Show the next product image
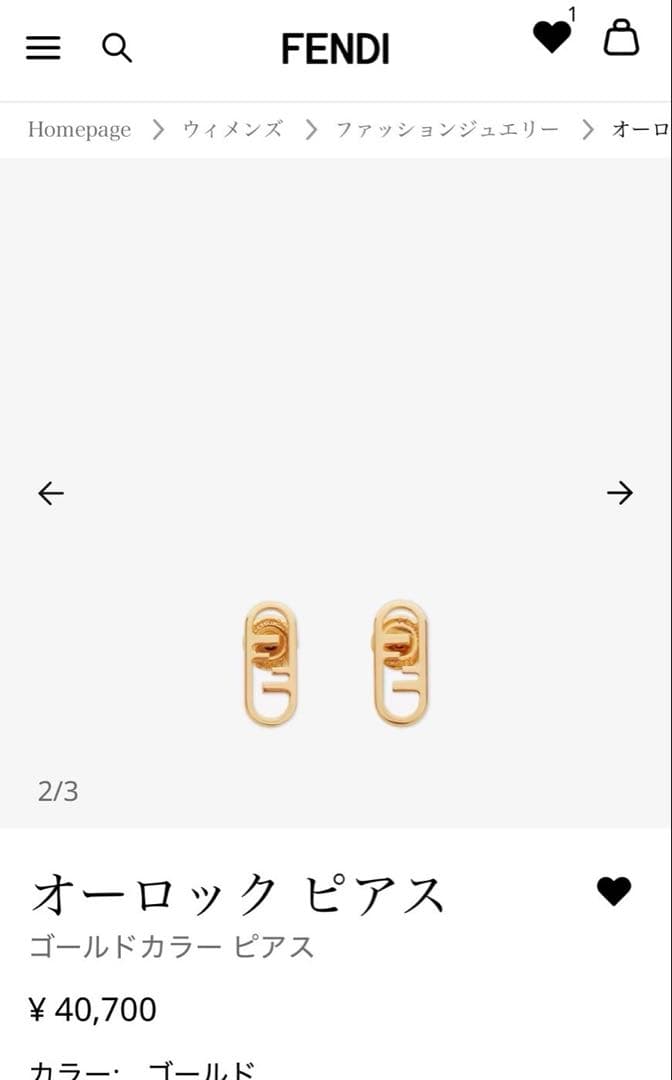Viewport: 672px width, 1080px height. pyautogui.click(x=620, y=492)
